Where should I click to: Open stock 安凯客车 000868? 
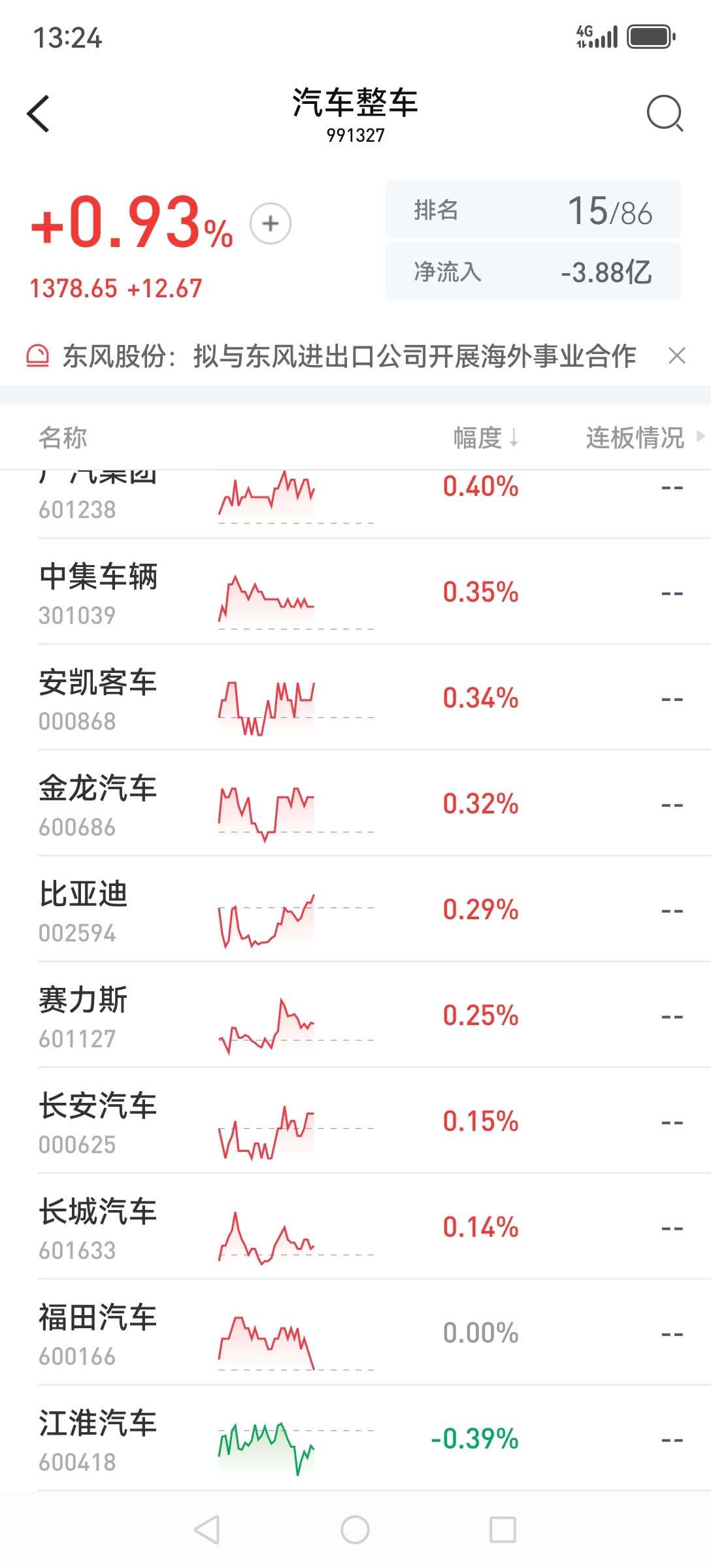point(355,698)
